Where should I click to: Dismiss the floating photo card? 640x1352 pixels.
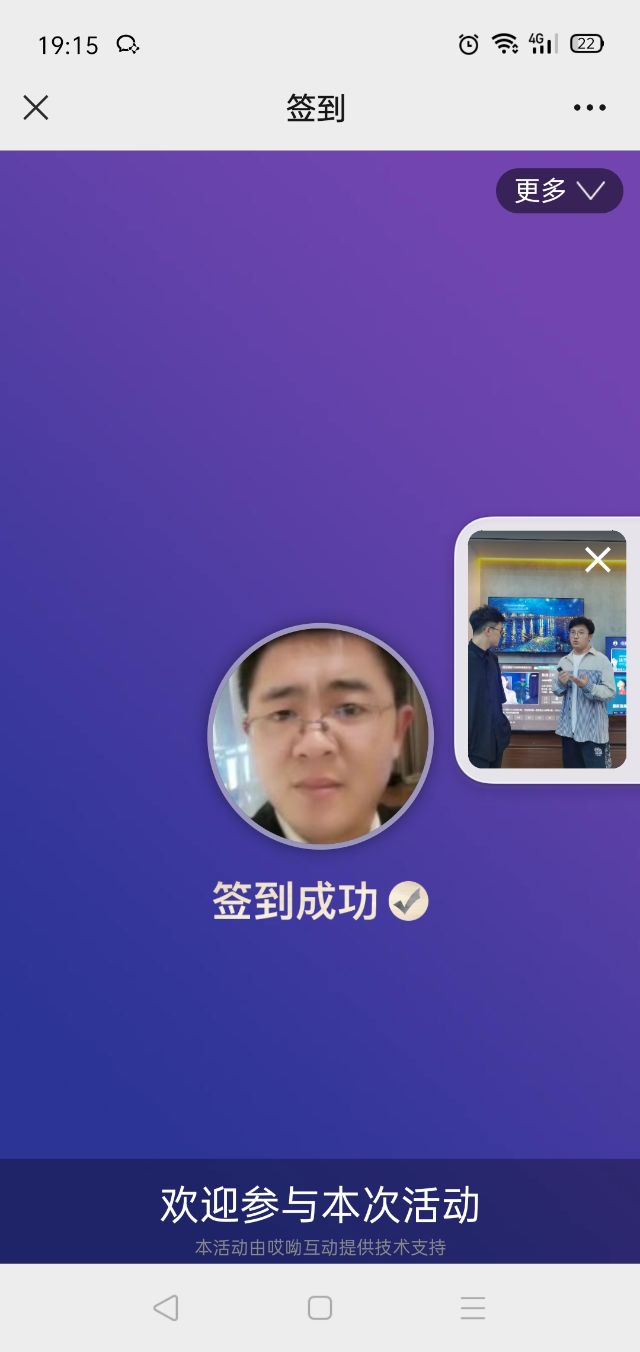click(597, 560)
